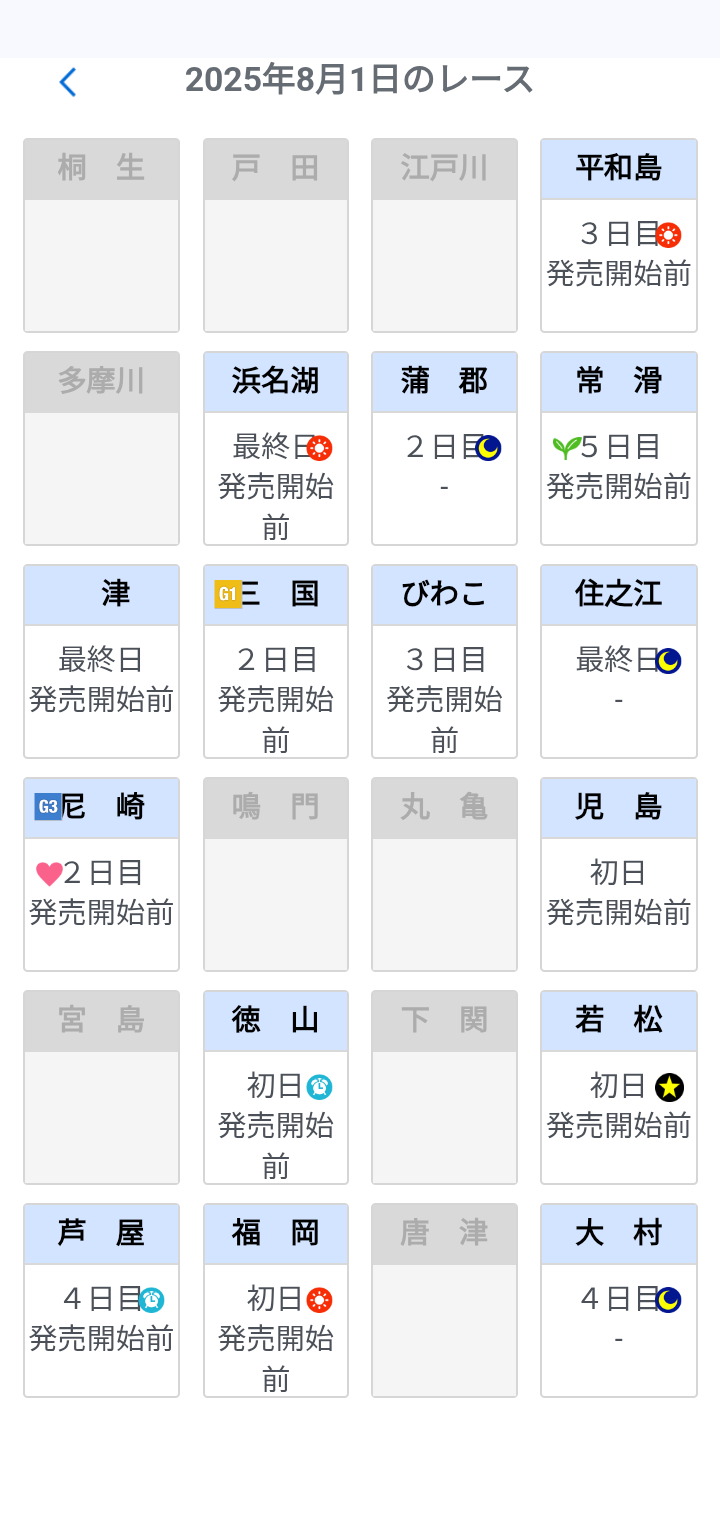Image resolution: width=720 pixels, height=1520 pixels.
Task: Select the 大村 venue card
Action: 618,1301
